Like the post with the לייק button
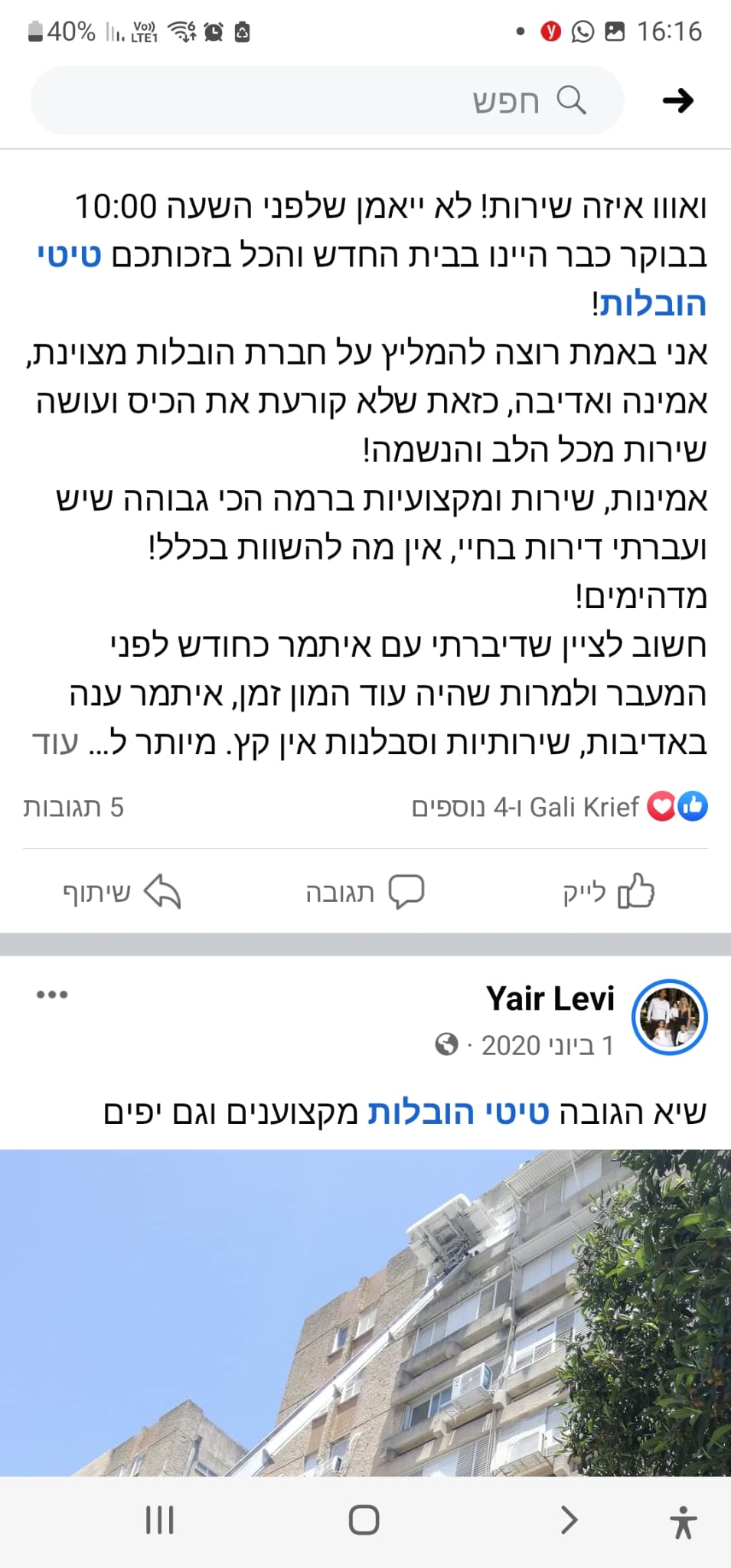Viewport: 731px width, 1568px height. [609, 893]
